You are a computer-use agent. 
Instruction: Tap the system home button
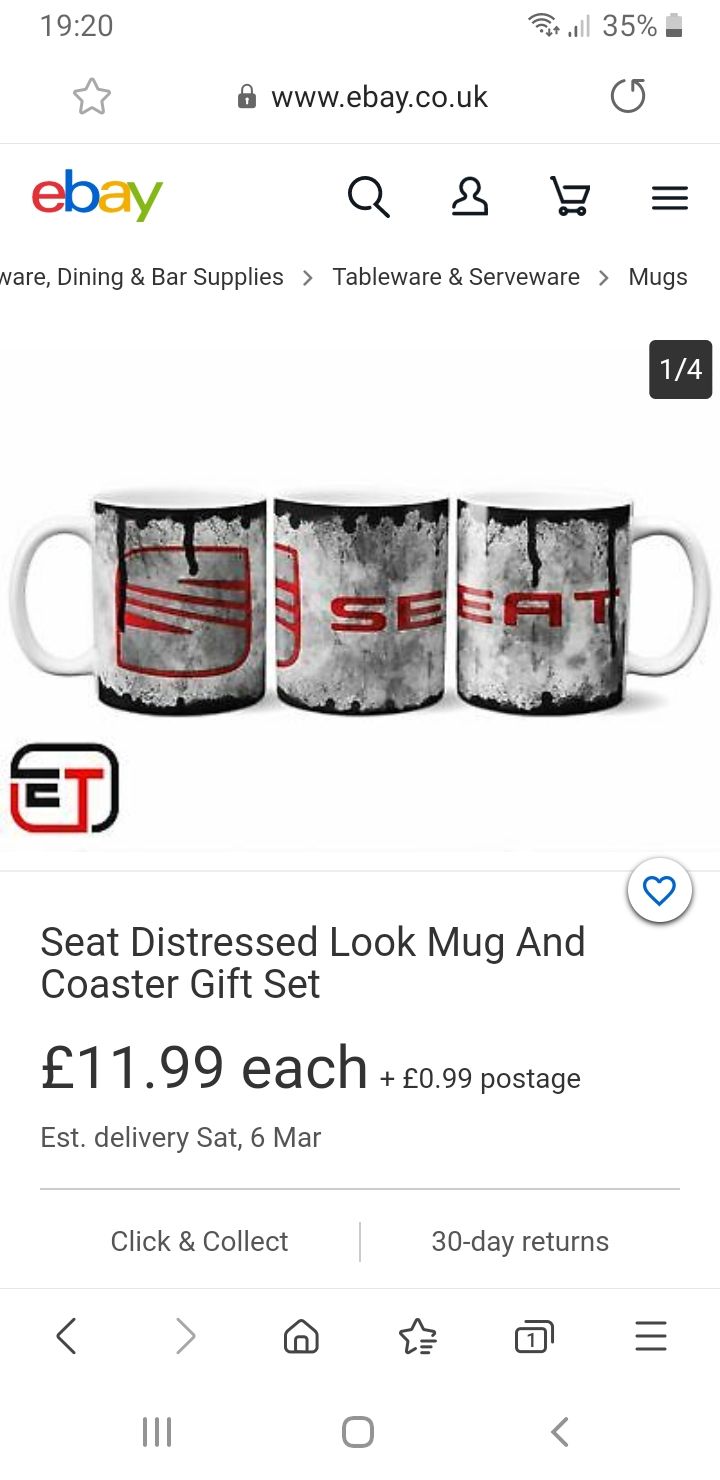pos(358,1432)
